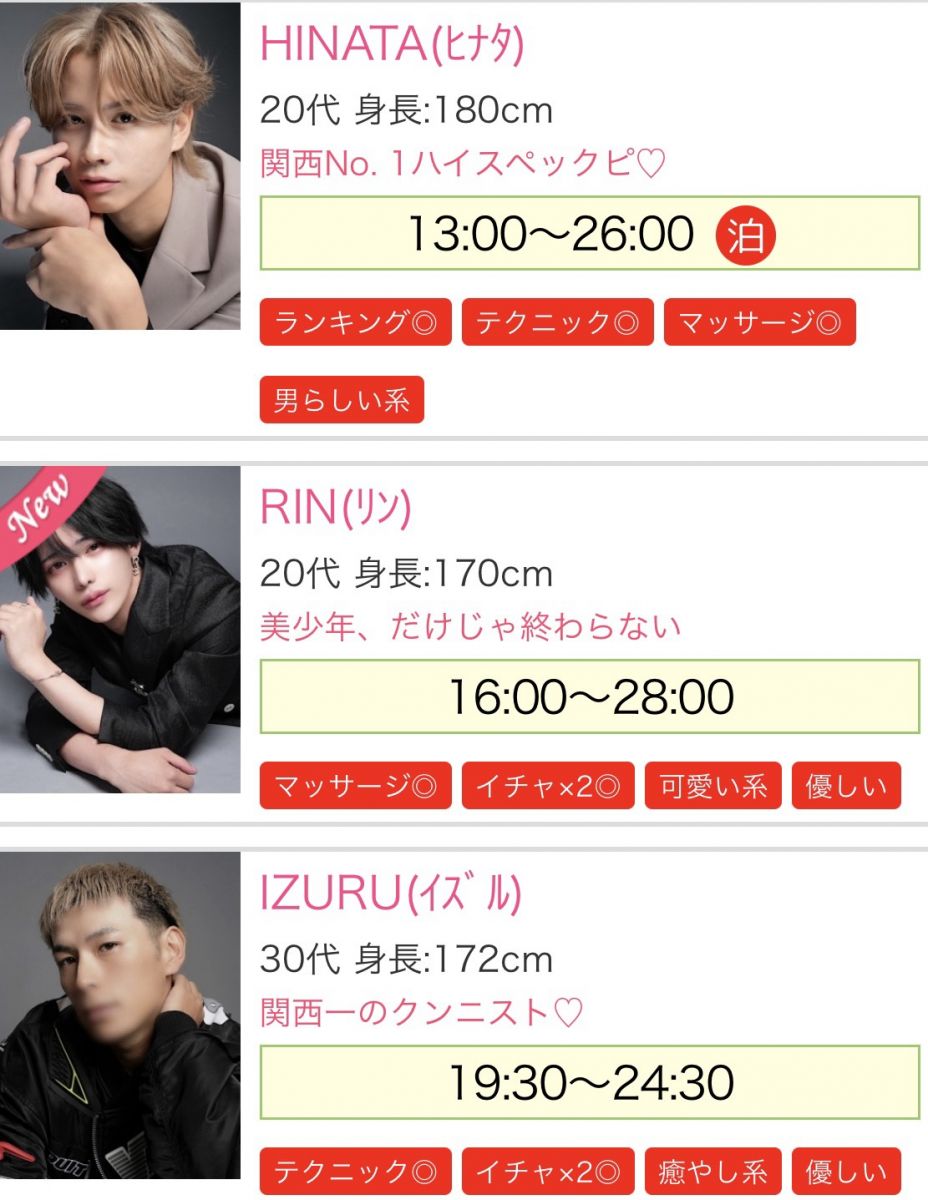
Task: Open RIN's profile photo
Action: 120,629
